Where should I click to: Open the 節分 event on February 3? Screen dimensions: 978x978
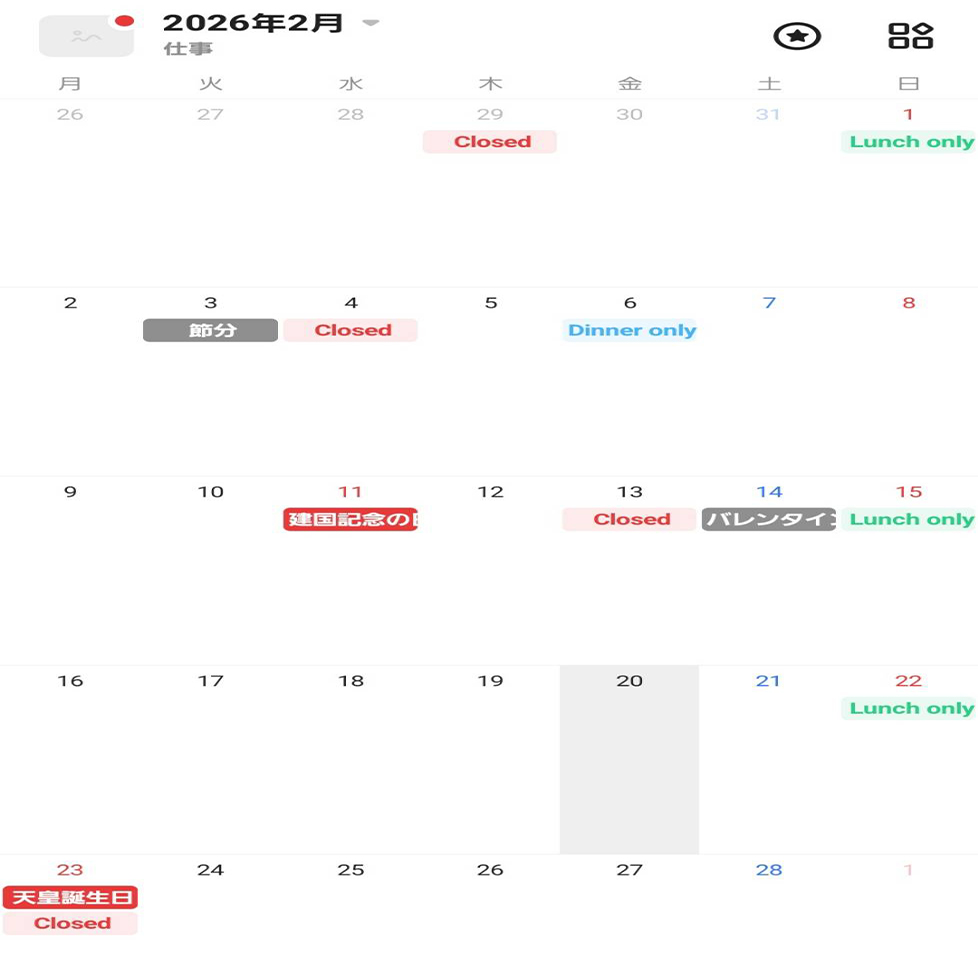tap(210, 330)
